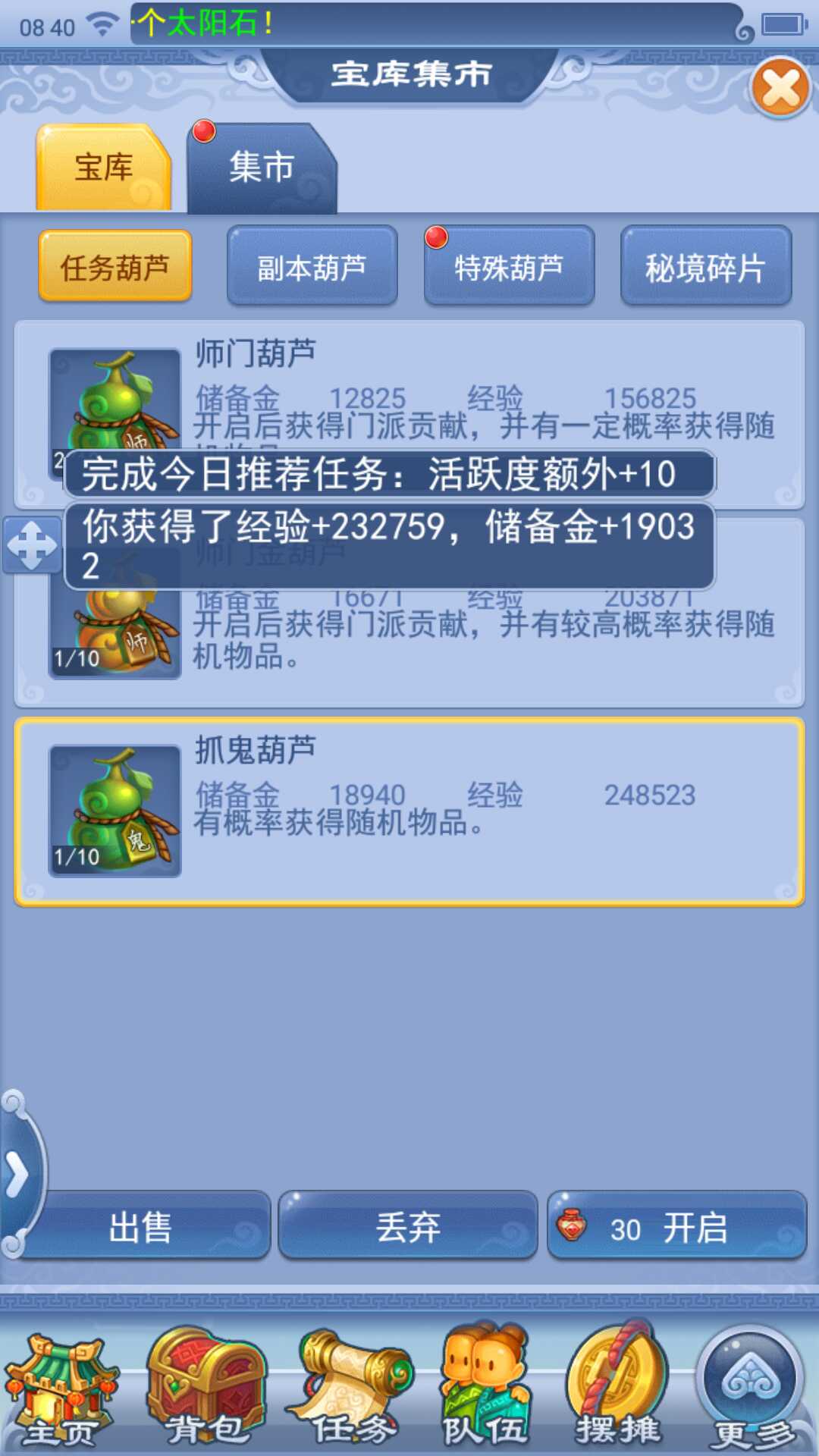Discard the item with 丢弃
This screenshot has width=819, height=1456.
[408, 1226]
